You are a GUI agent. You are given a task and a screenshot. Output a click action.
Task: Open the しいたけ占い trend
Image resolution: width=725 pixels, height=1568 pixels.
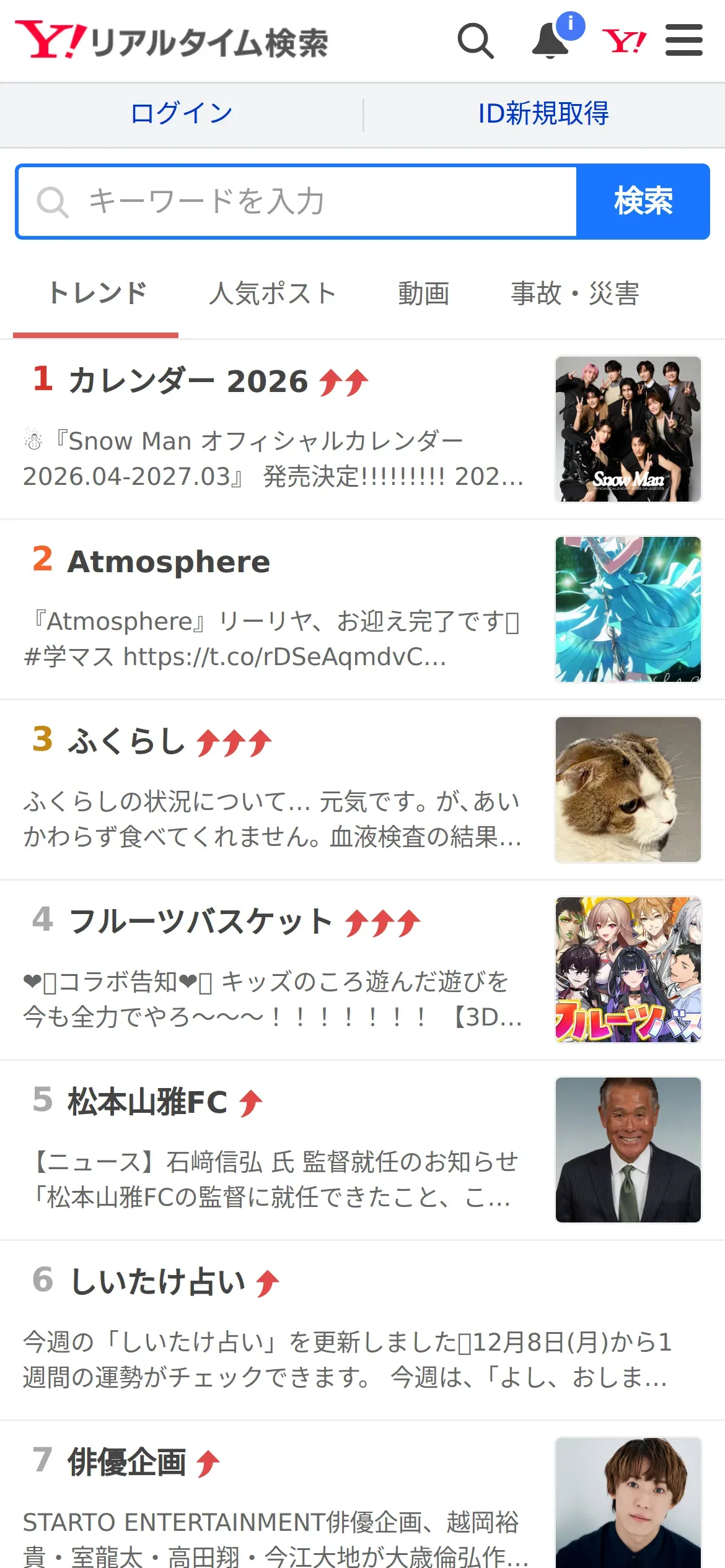159,1282
